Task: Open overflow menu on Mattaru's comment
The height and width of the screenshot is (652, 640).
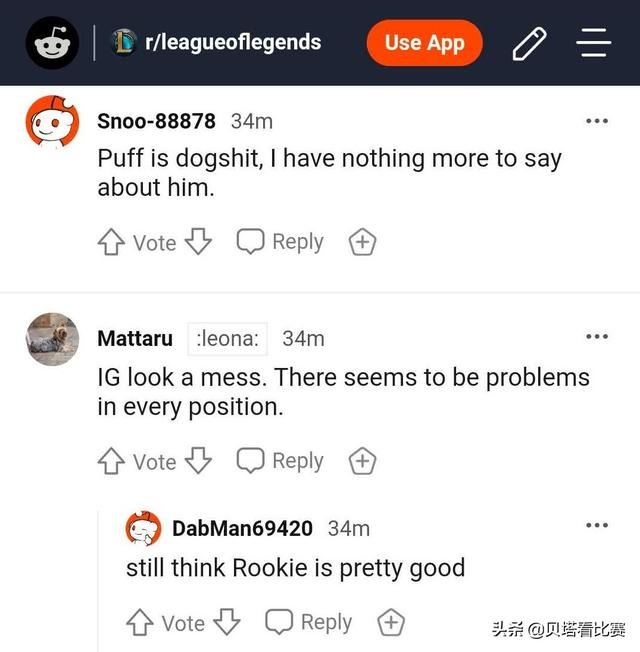Action: click(x=596, y=337)
